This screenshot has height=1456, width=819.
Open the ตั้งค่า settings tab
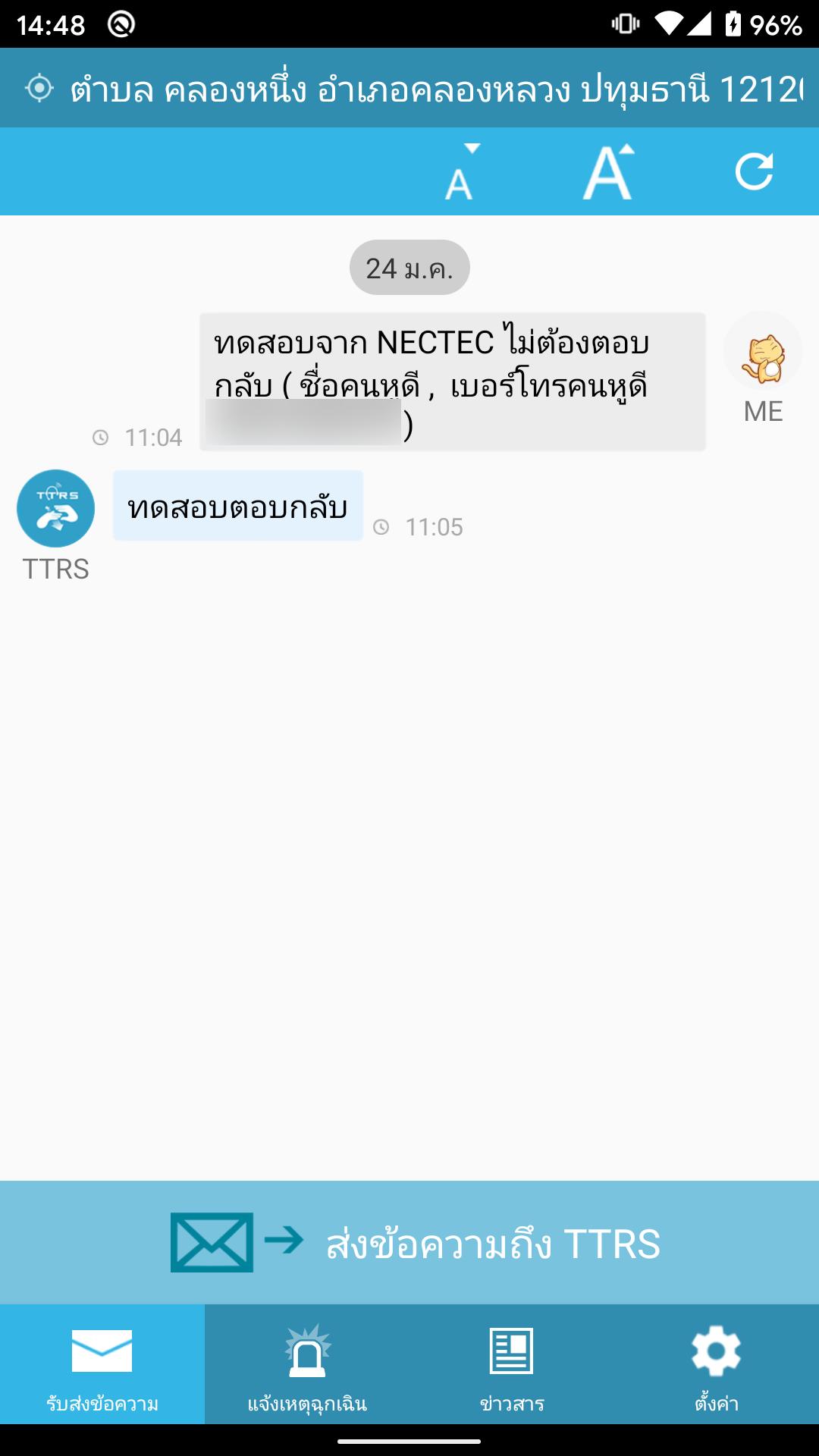tap(717, 1365)
